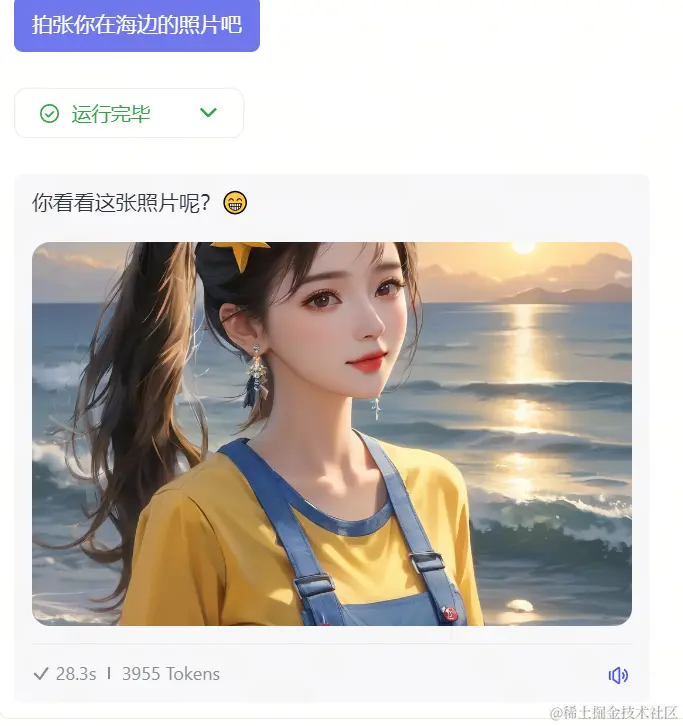Open the generated seaside girl image
Viewport: 683px width, 726px height.
331,433
